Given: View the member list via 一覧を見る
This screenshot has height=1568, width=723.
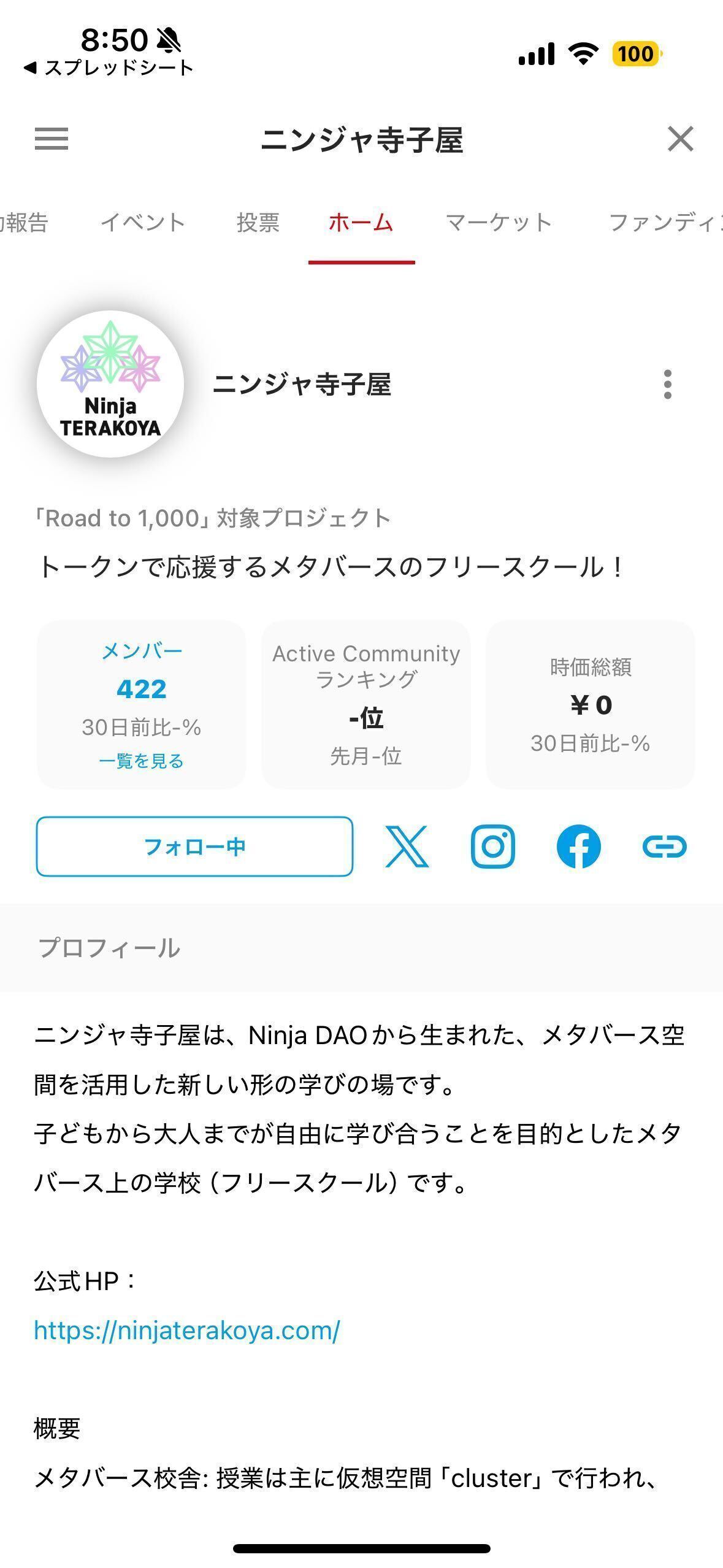Looking at the screenshot, I should pos(141,761).
